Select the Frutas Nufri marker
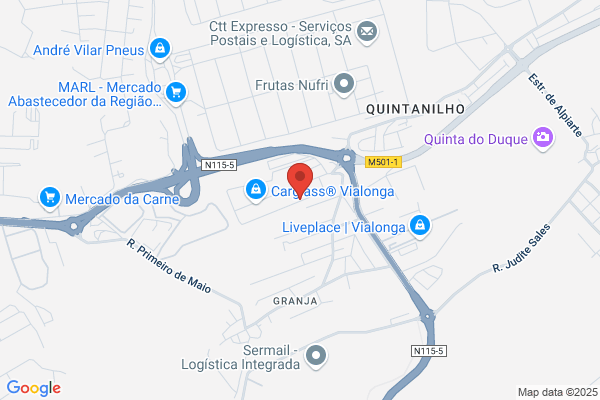The image size is (600, 400). (344, 84)
